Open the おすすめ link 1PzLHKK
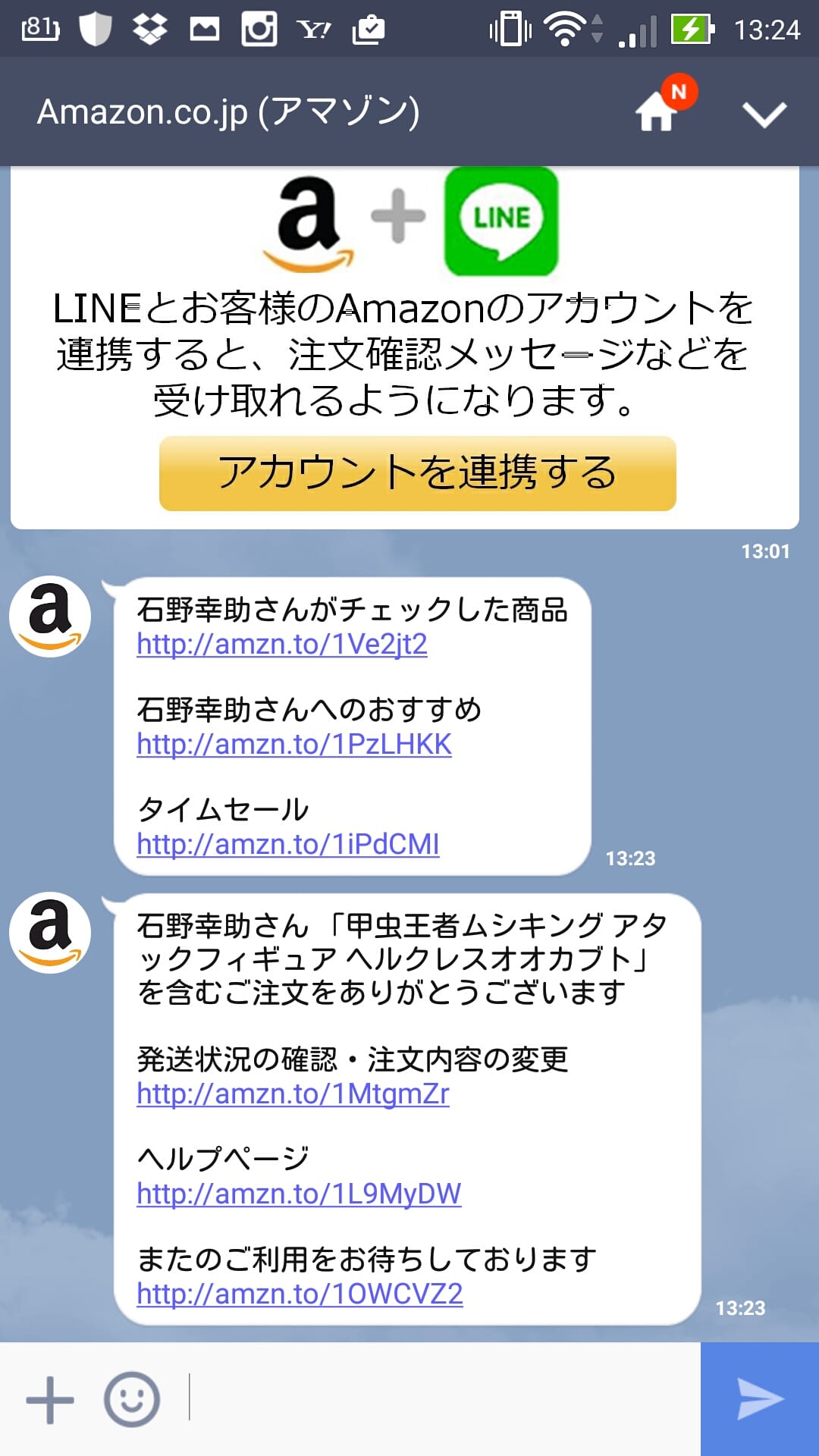 [x=292, y=745]
